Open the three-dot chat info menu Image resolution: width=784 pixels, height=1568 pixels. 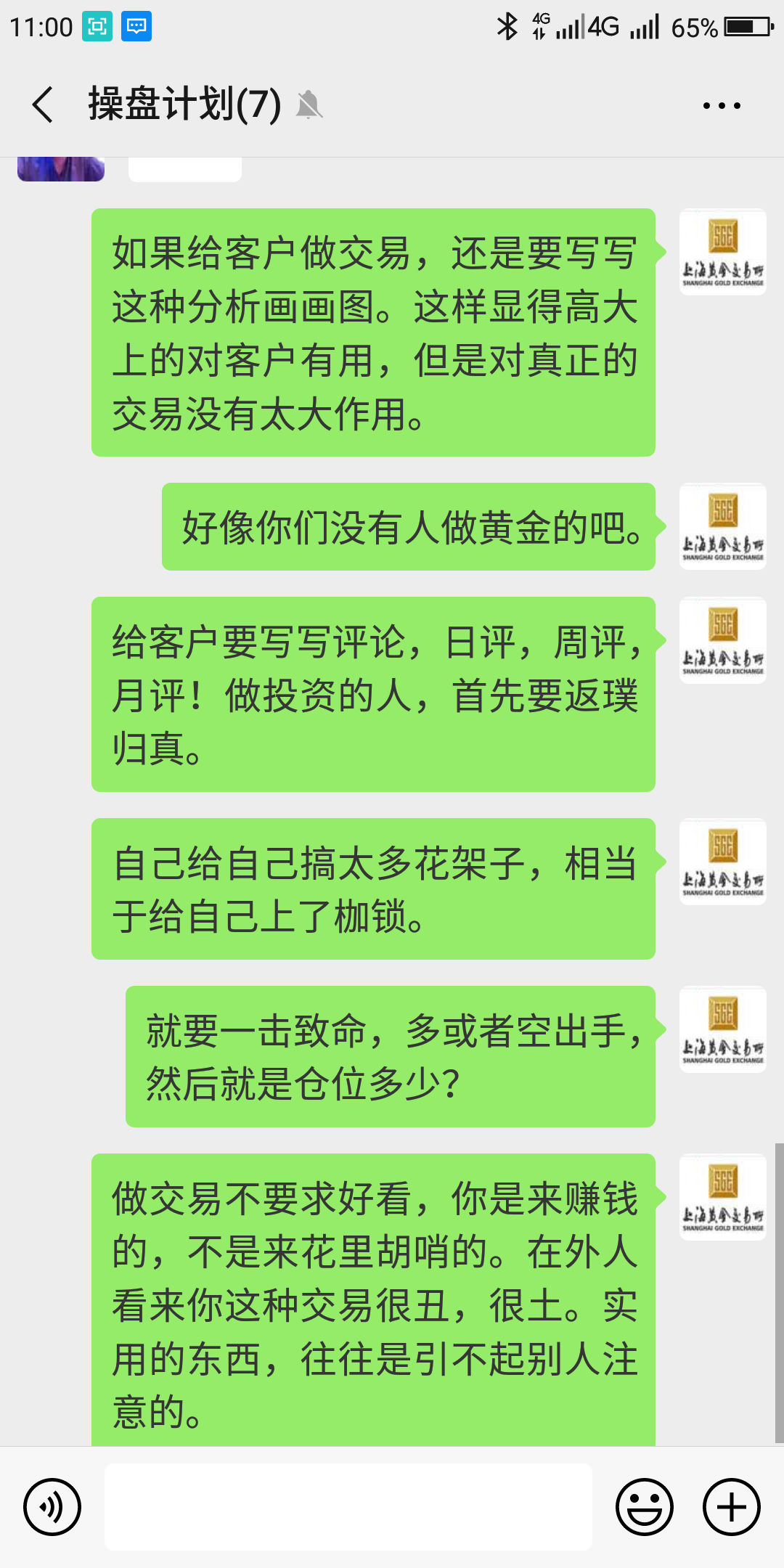(x=722, y=105)
